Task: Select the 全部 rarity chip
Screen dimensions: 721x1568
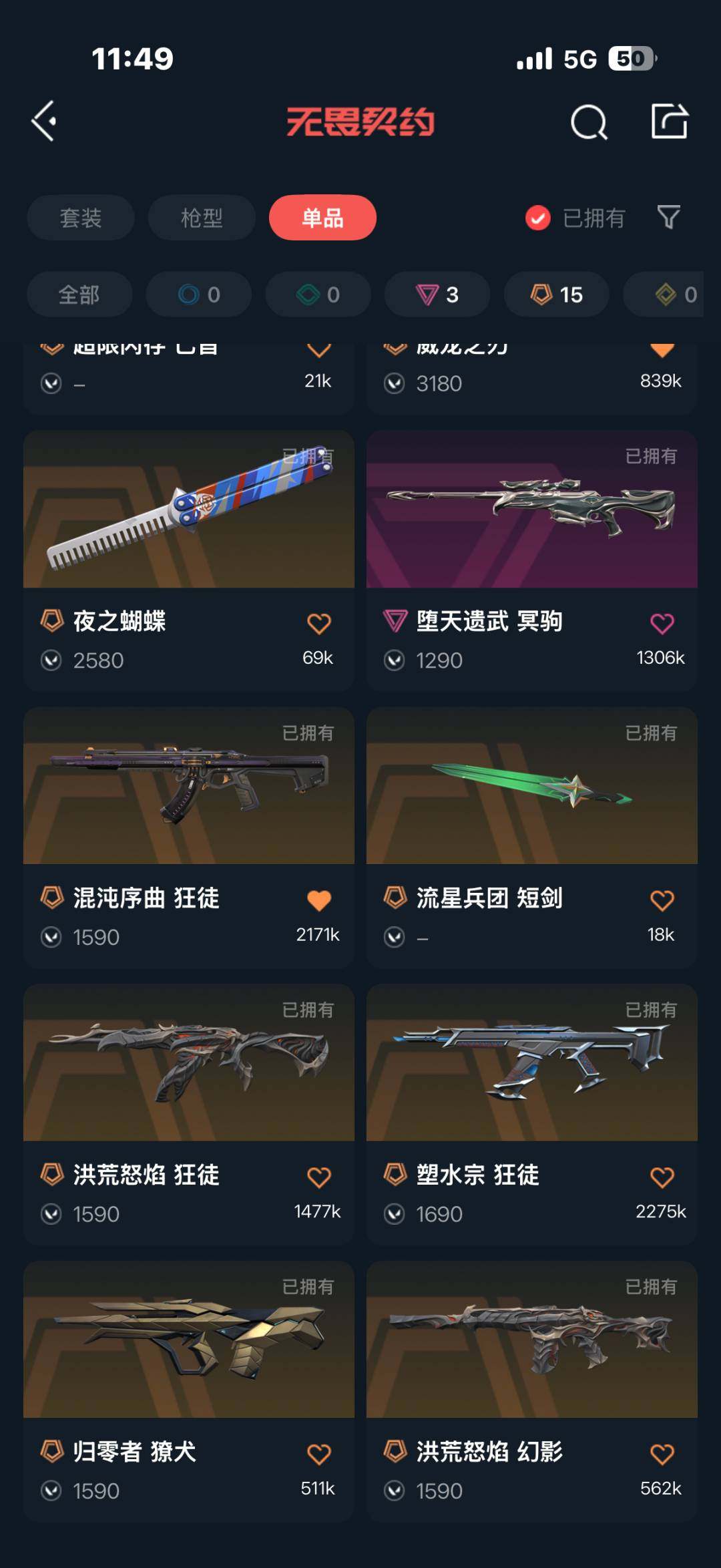Action: point(79,295)
